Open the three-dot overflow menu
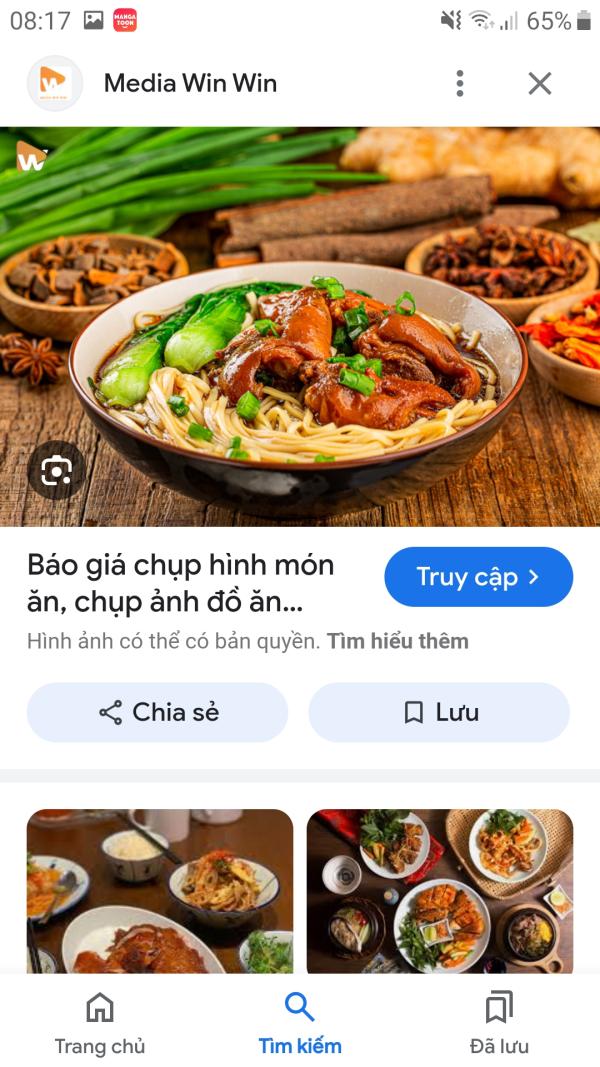 459,83
